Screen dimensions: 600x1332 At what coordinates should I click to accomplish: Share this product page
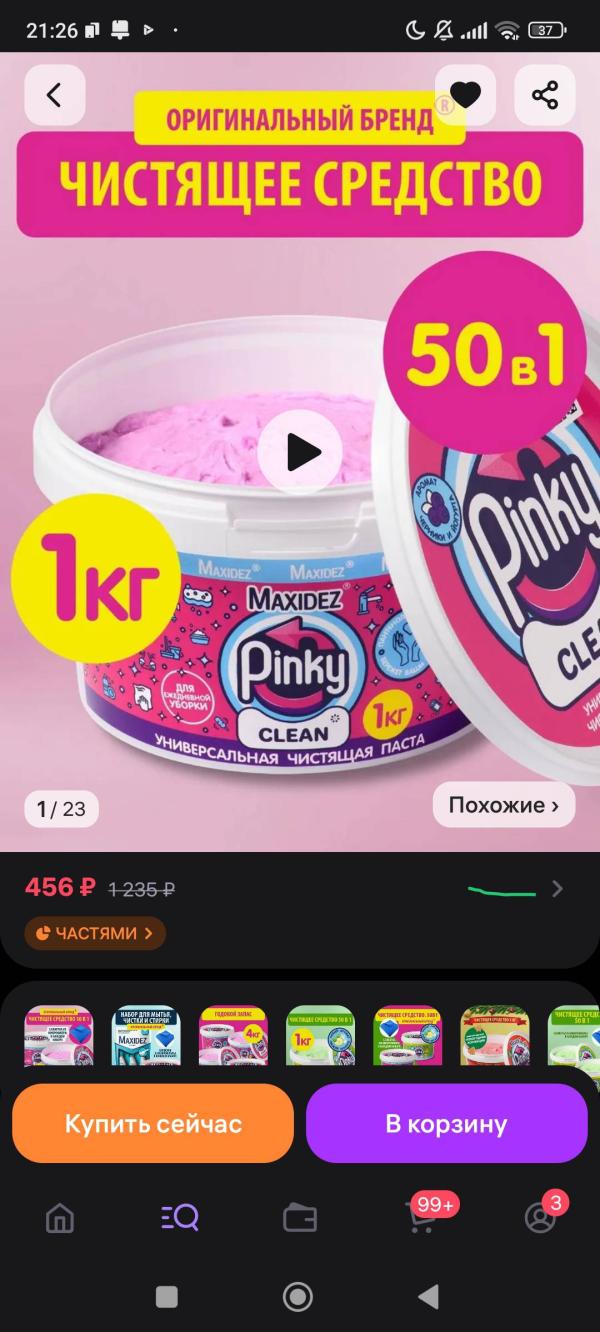tap(545, 95)
